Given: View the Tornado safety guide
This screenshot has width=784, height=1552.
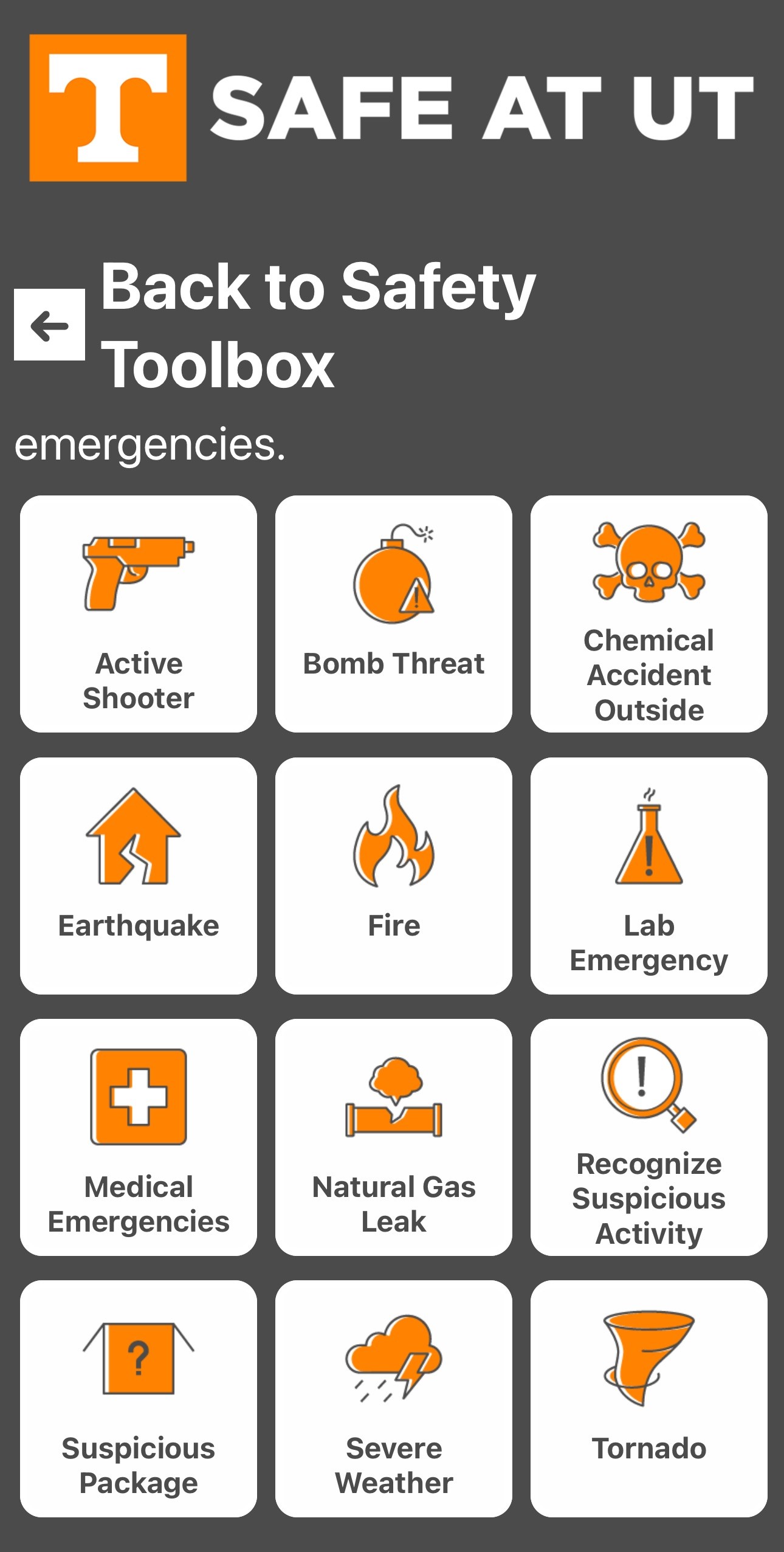Looking at the screenshot, I should click(x=648, y=1392).
